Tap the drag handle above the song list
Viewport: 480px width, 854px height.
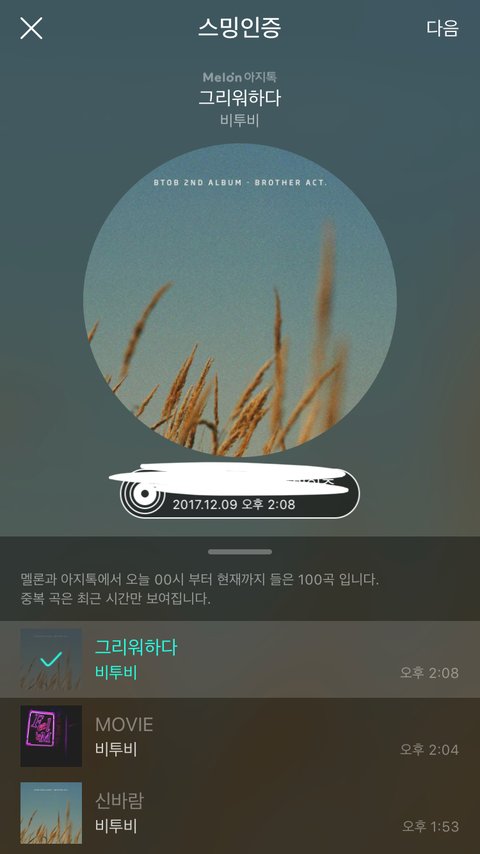point(240,552)
